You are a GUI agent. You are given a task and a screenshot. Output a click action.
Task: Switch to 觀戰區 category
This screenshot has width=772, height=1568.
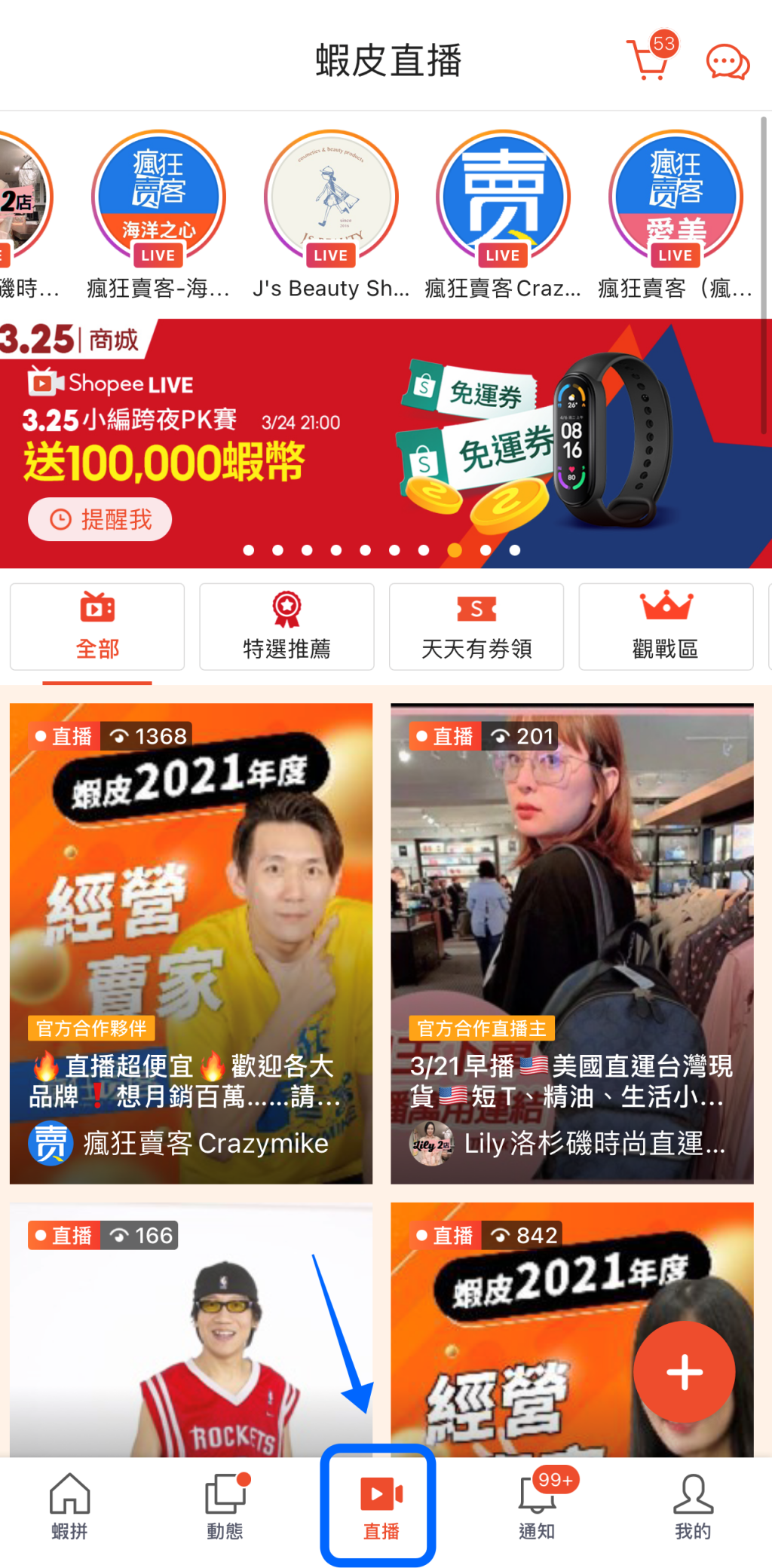click(666, 627)
